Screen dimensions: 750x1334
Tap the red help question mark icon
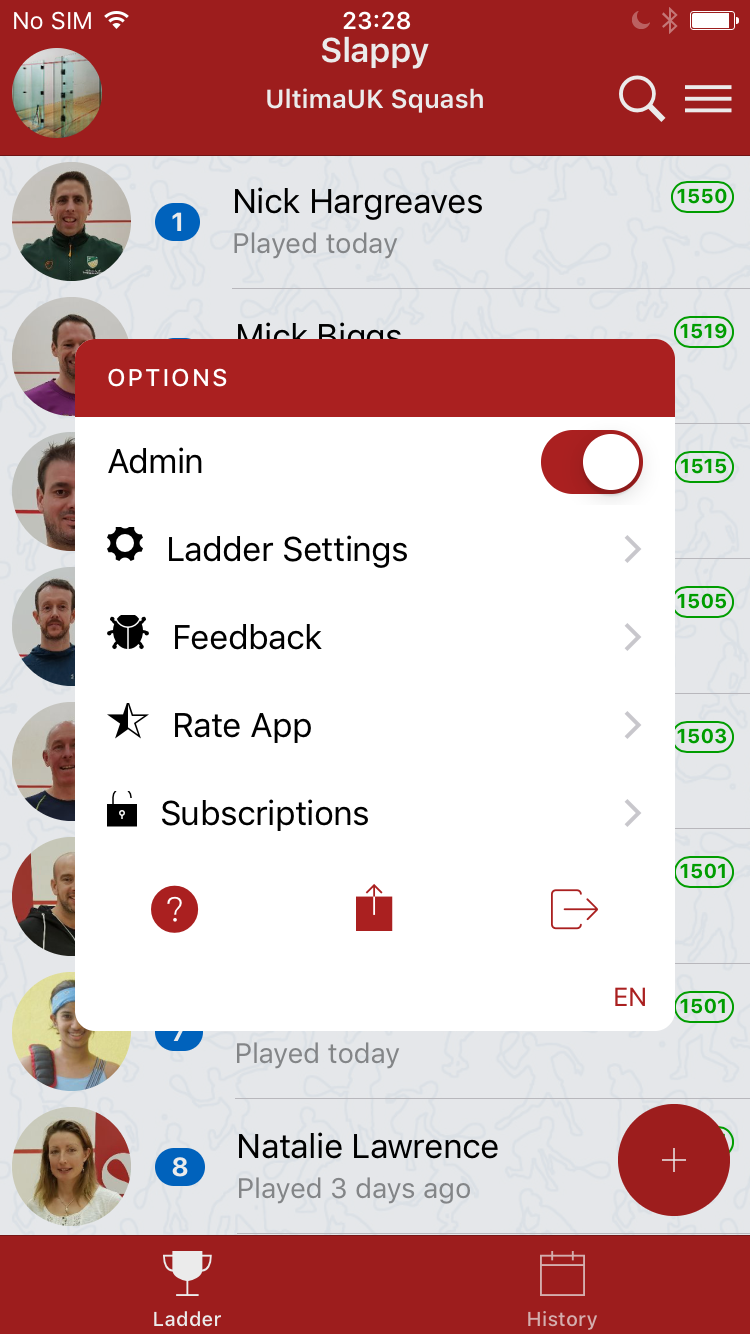point(174,910)
